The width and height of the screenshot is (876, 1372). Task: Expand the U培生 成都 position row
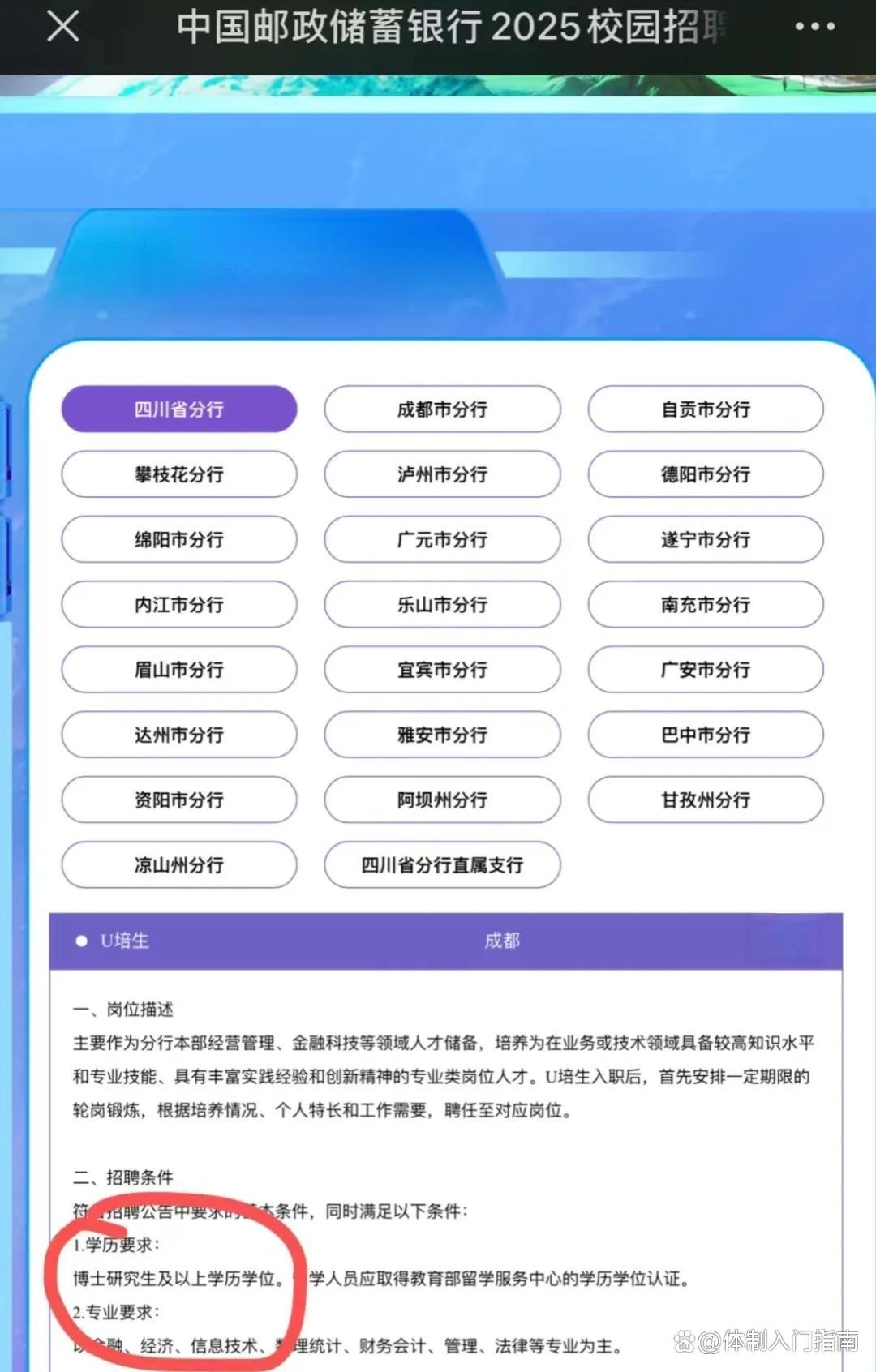pos(446,941)
